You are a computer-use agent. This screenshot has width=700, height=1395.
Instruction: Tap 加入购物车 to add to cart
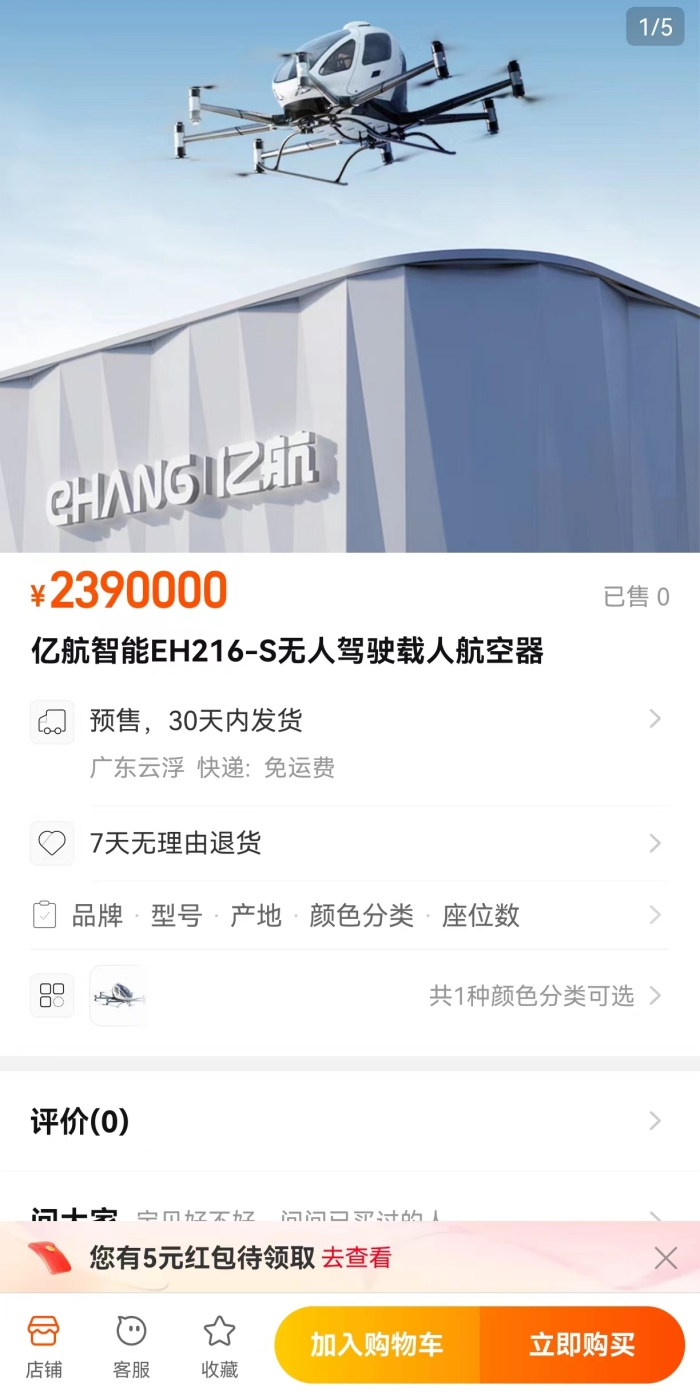376,1345
